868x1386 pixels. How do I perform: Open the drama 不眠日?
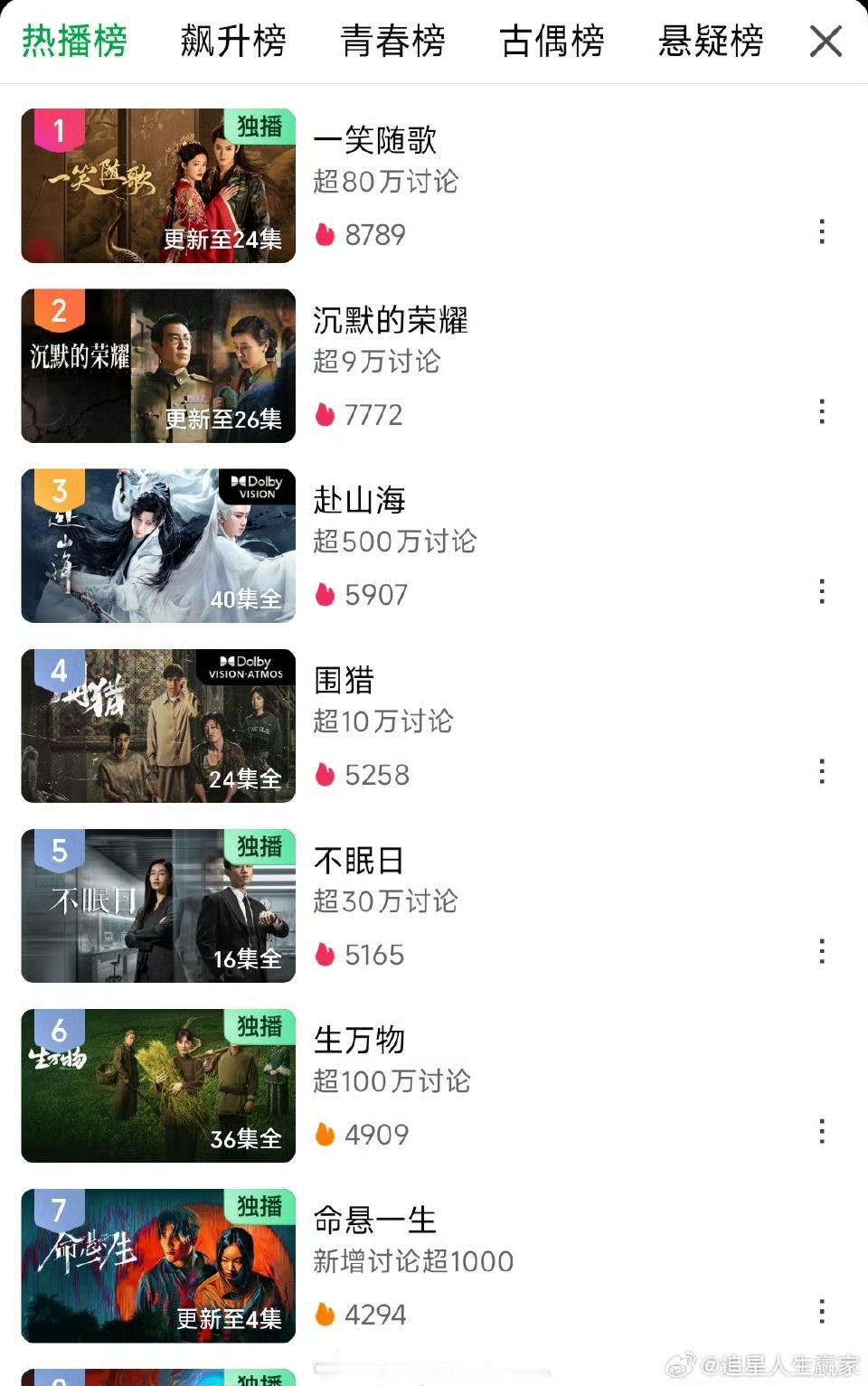pyautogui.click(x=158, y=906)
